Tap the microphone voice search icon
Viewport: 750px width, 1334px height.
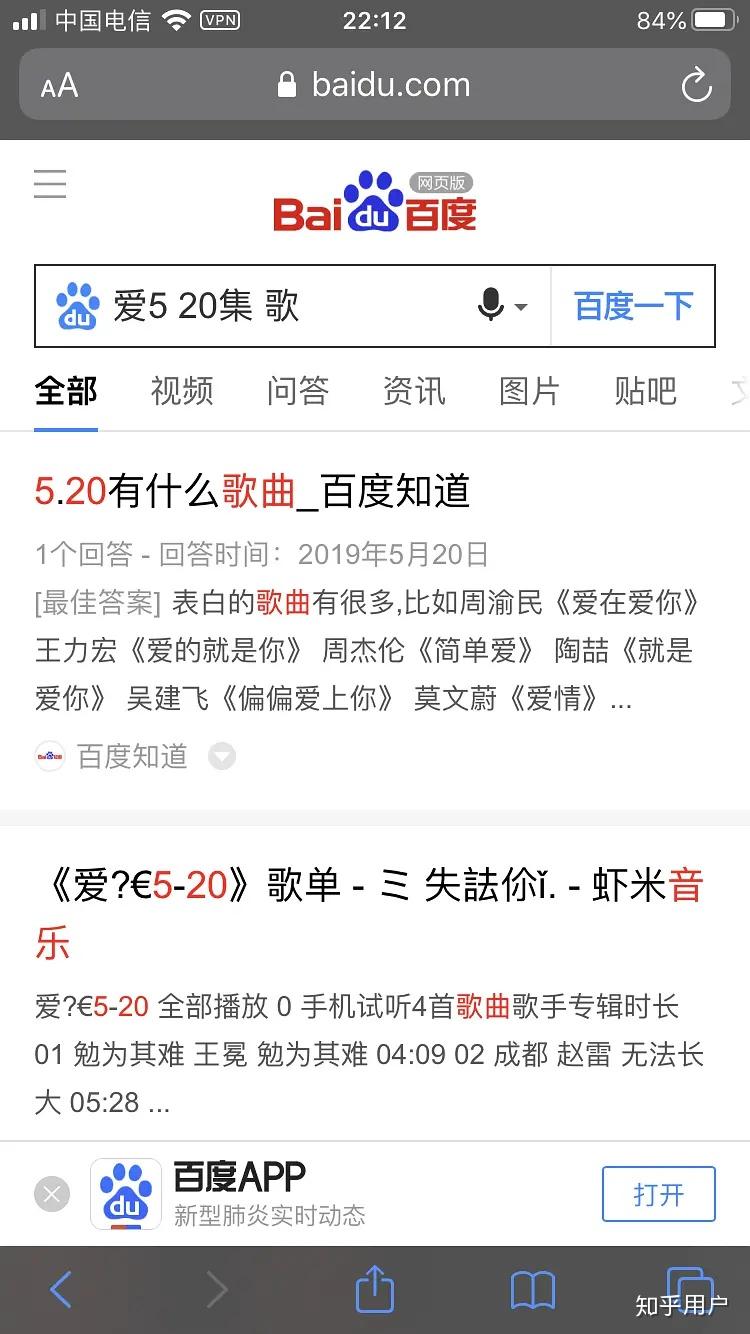(492, 305)
